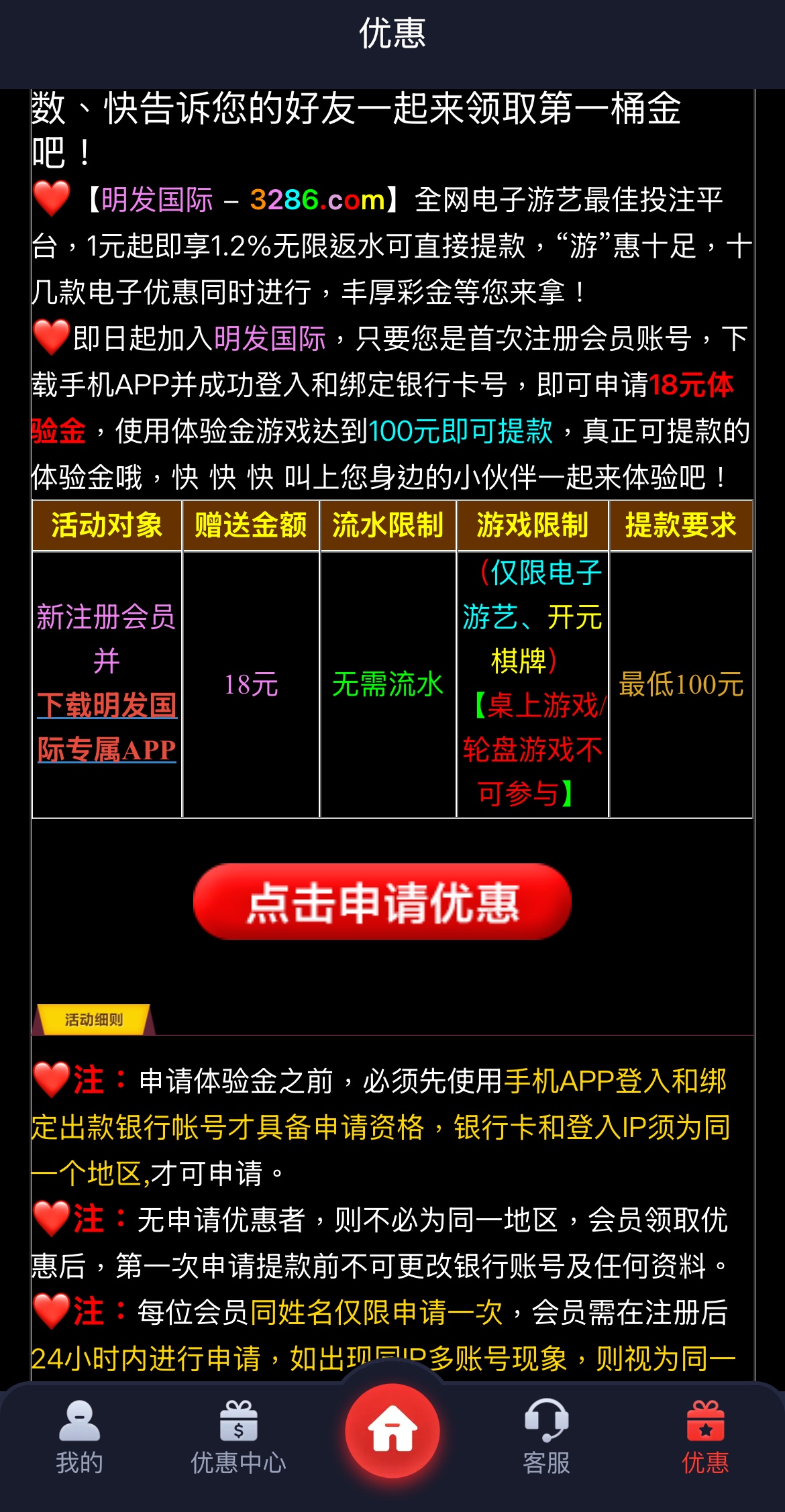Open the 下载明发国际专属APP link
Screen dimensions: 785x1512
[107, 727]
